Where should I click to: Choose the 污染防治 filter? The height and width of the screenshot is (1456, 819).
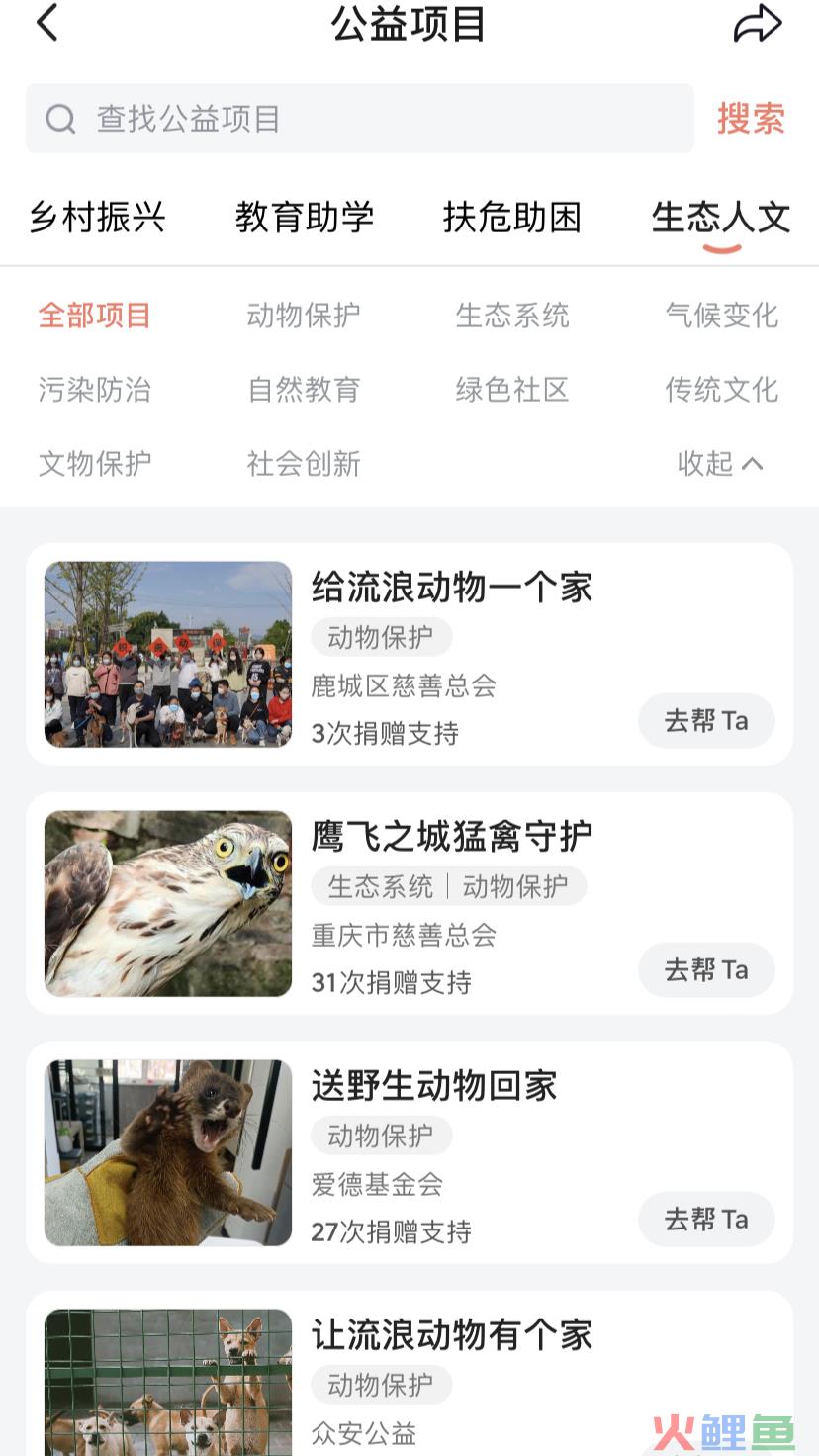point(95,390)
